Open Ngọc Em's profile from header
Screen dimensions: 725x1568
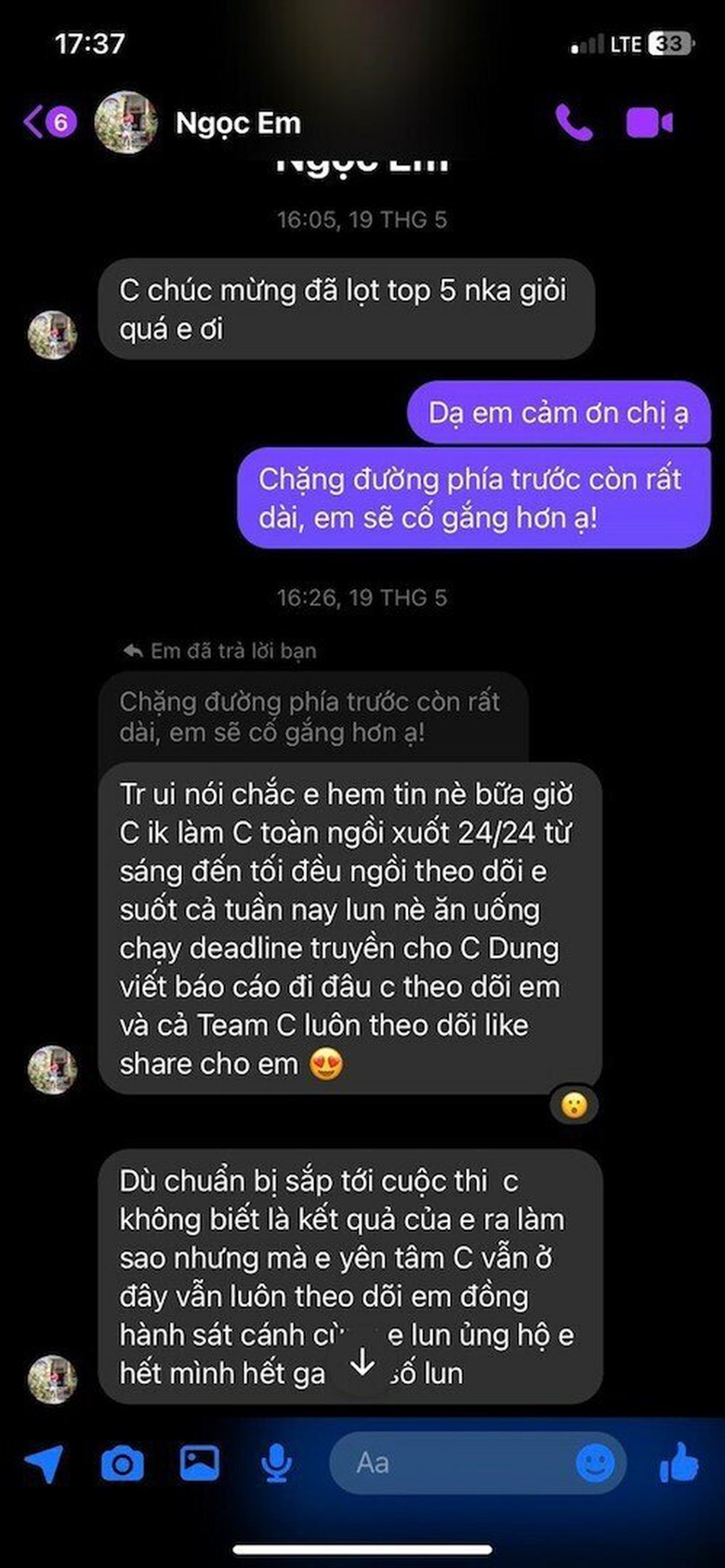coord(237,123)
